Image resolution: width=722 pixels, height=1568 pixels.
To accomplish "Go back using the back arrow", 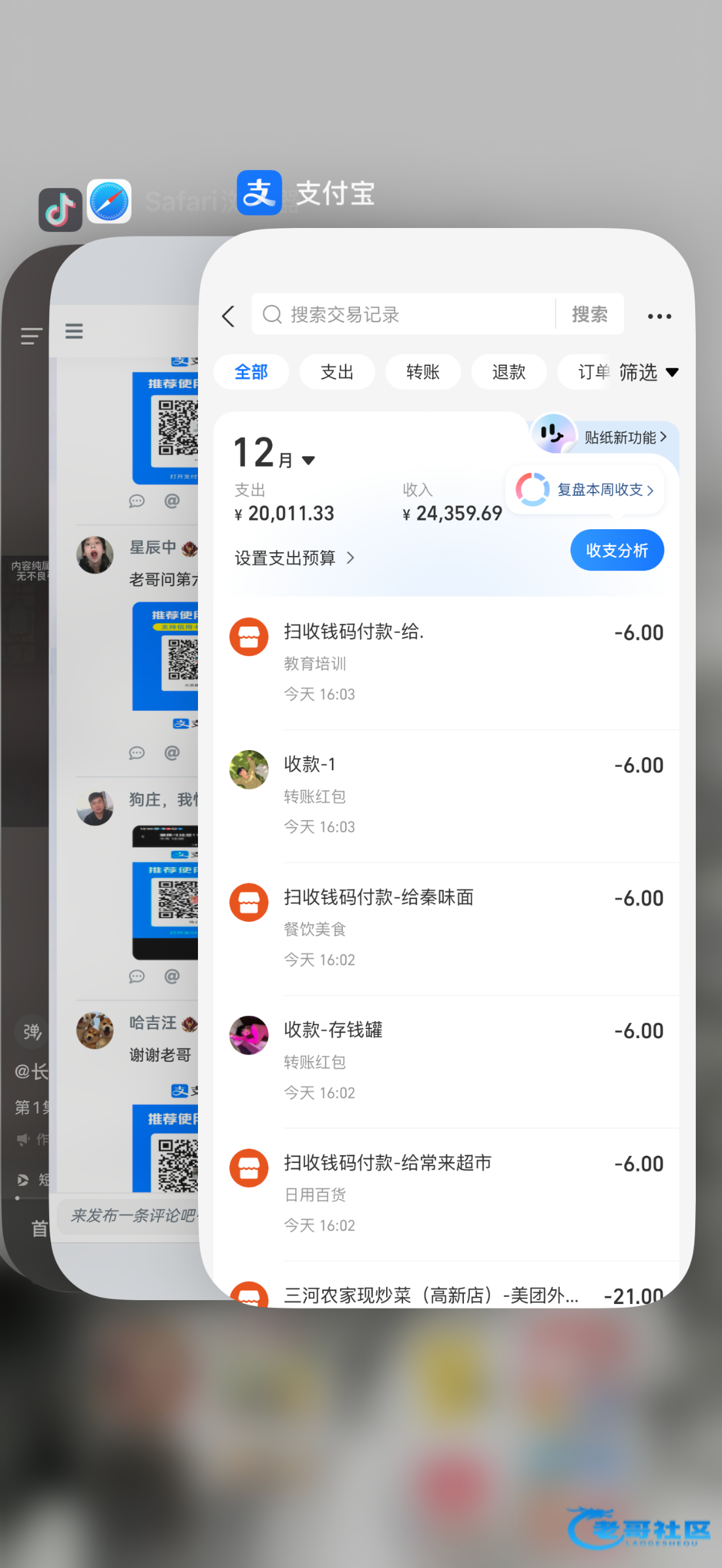I will 228,316.
